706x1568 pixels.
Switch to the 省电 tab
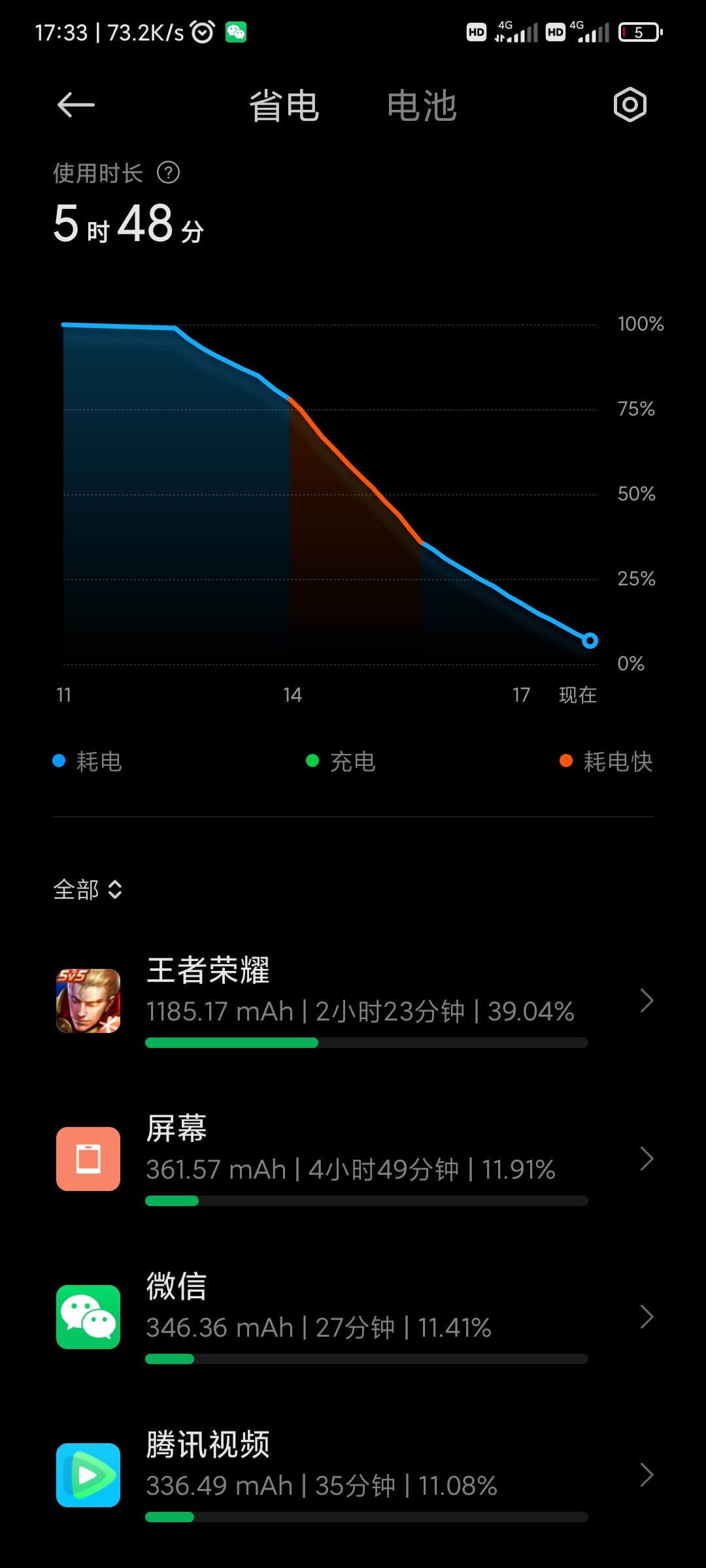(x=284, y=106)
